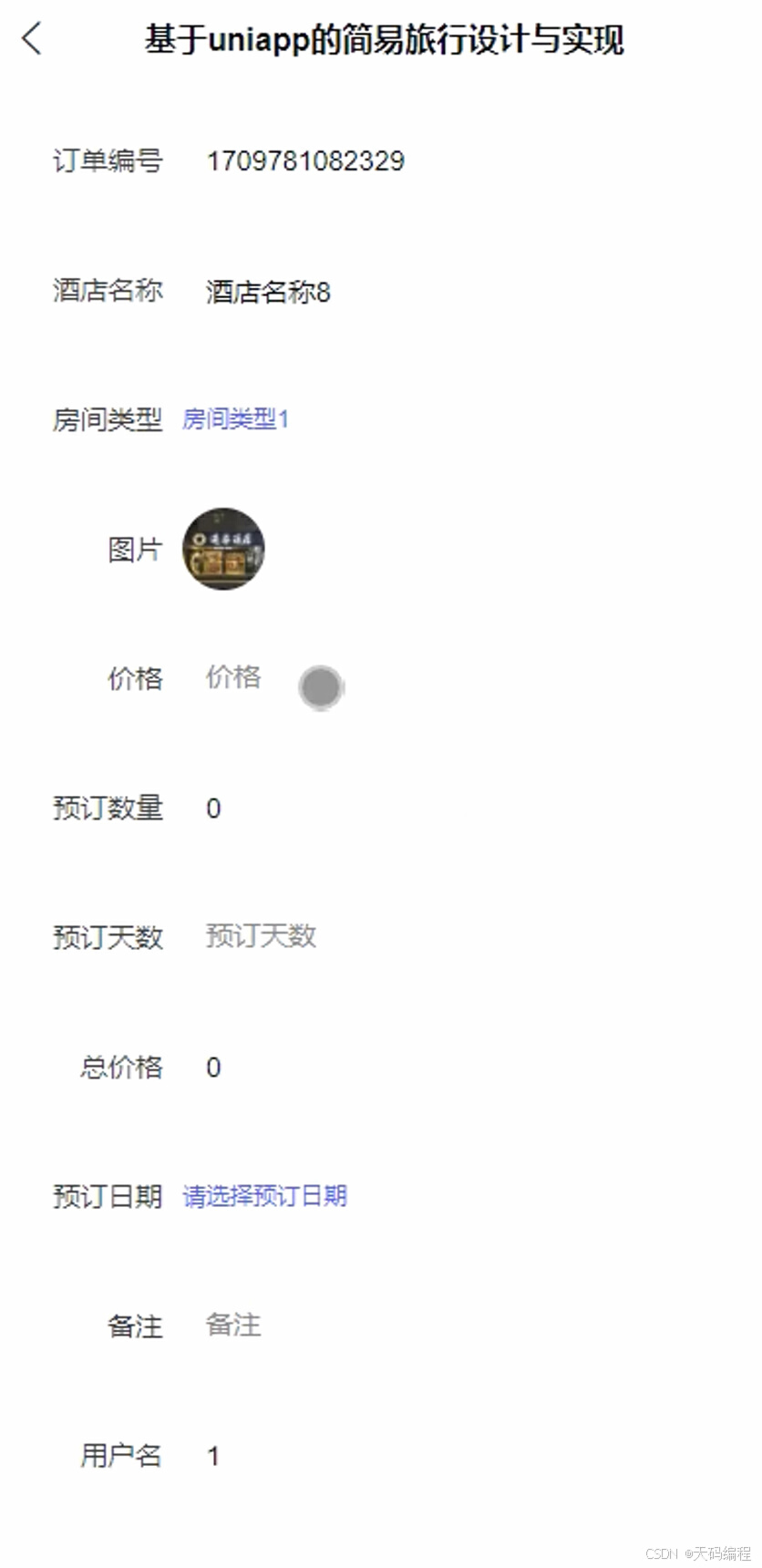Select the 请选择预订日期 date picker
This screenshot has width=762, height=1568.
pos(265,1196)
